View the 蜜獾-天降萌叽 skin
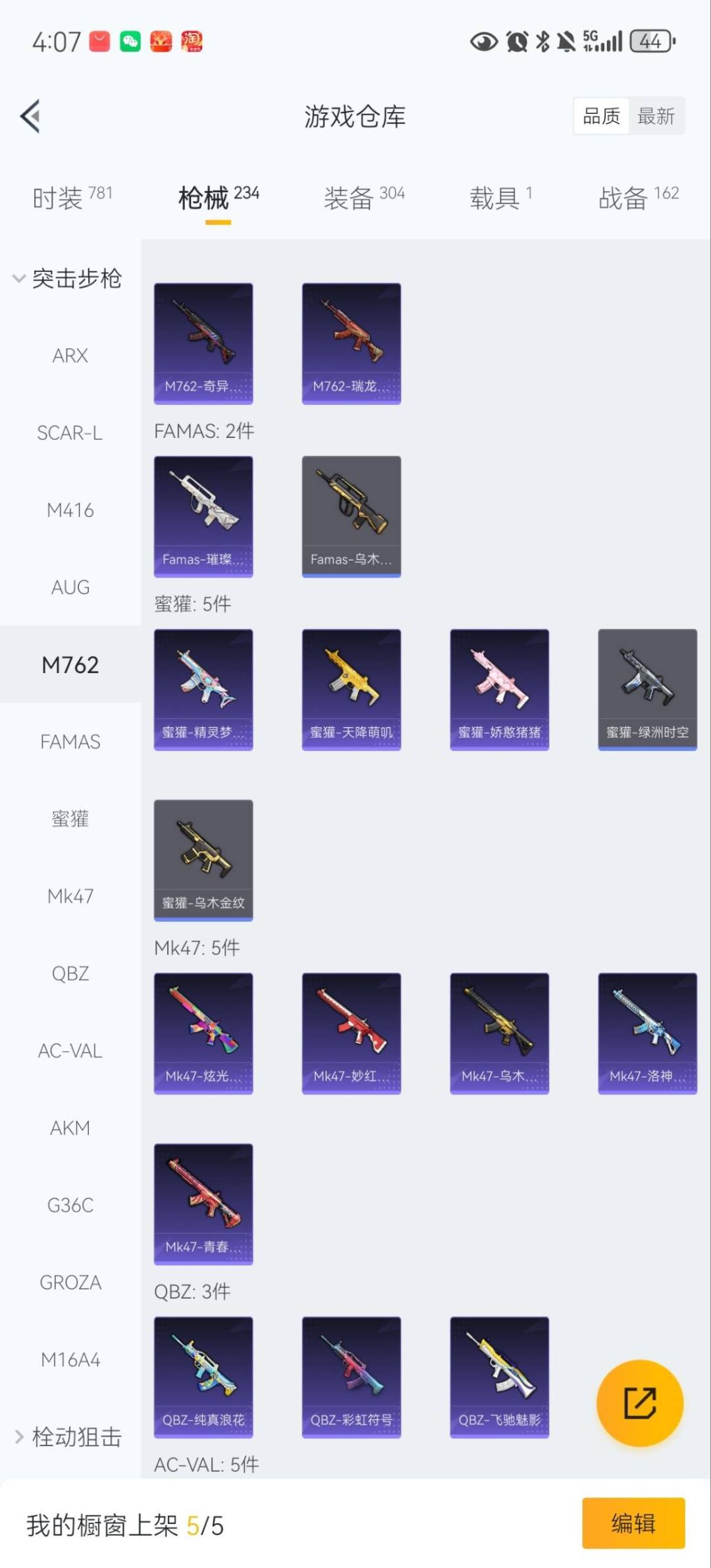The image size is (711, 1568). pyautogui.click(x=351, y=689)
